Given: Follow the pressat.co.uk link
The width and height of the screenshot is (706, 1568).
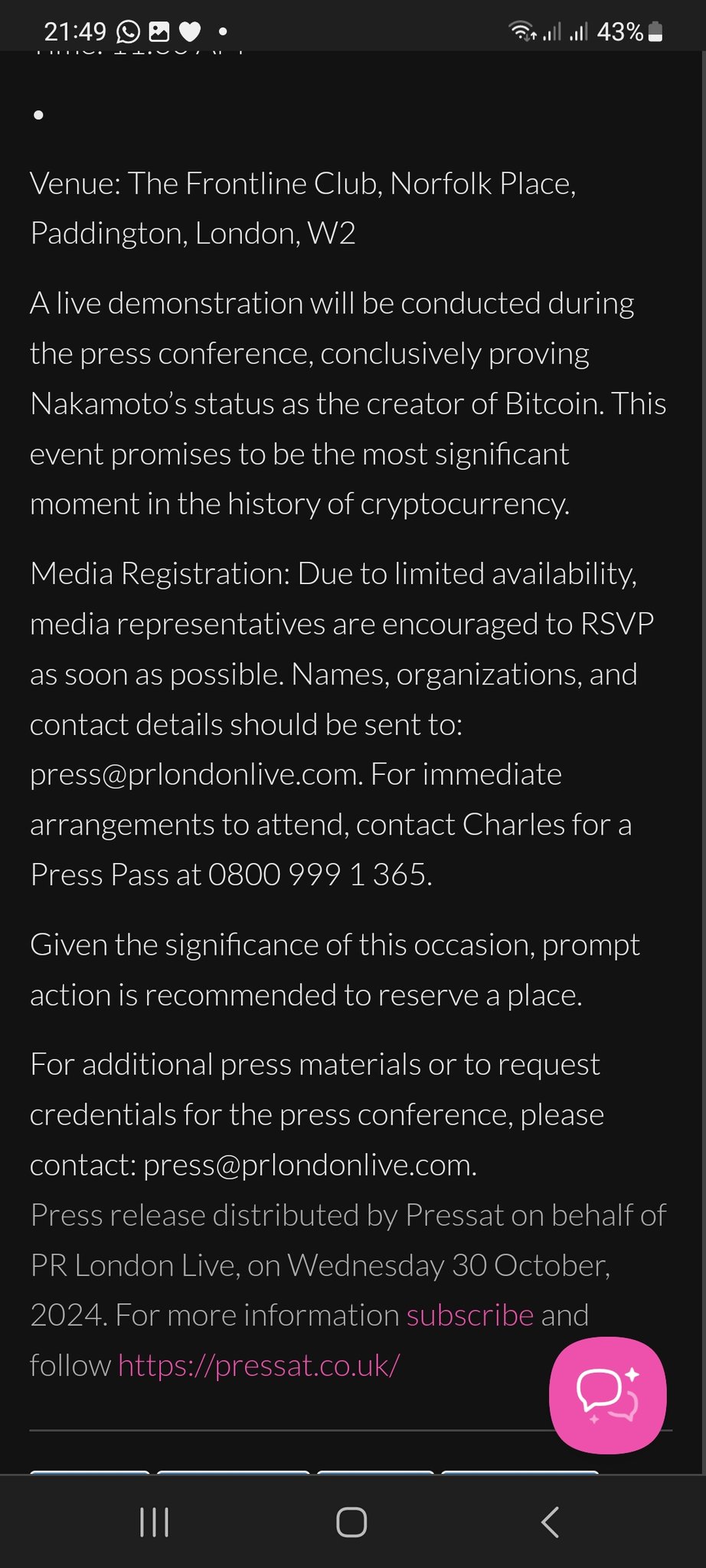Looking at the screenshot, I should pyautogui.click(x=259, y=1366).
